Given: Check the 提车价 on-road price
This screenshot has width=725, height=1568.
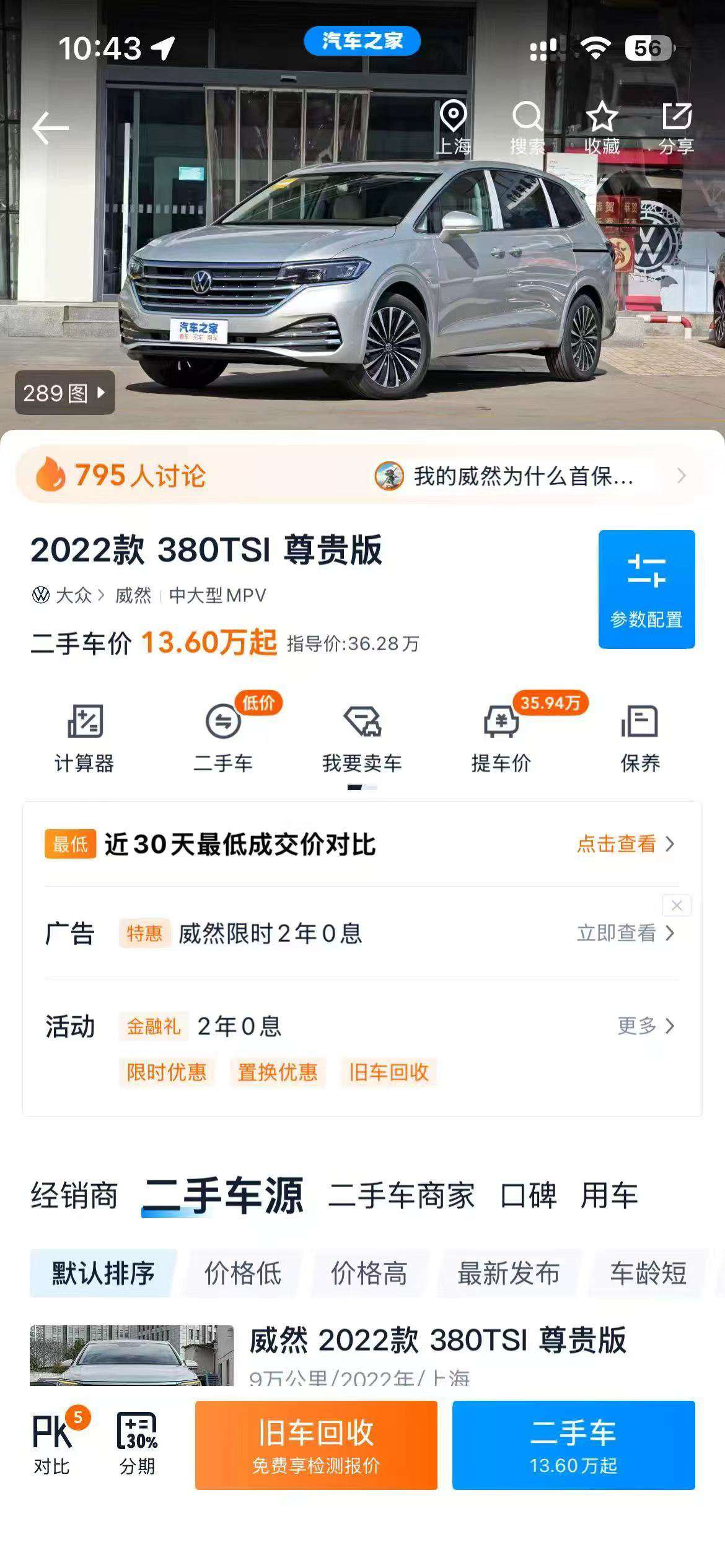Looking at the screenshot, I should coord(501,738).
